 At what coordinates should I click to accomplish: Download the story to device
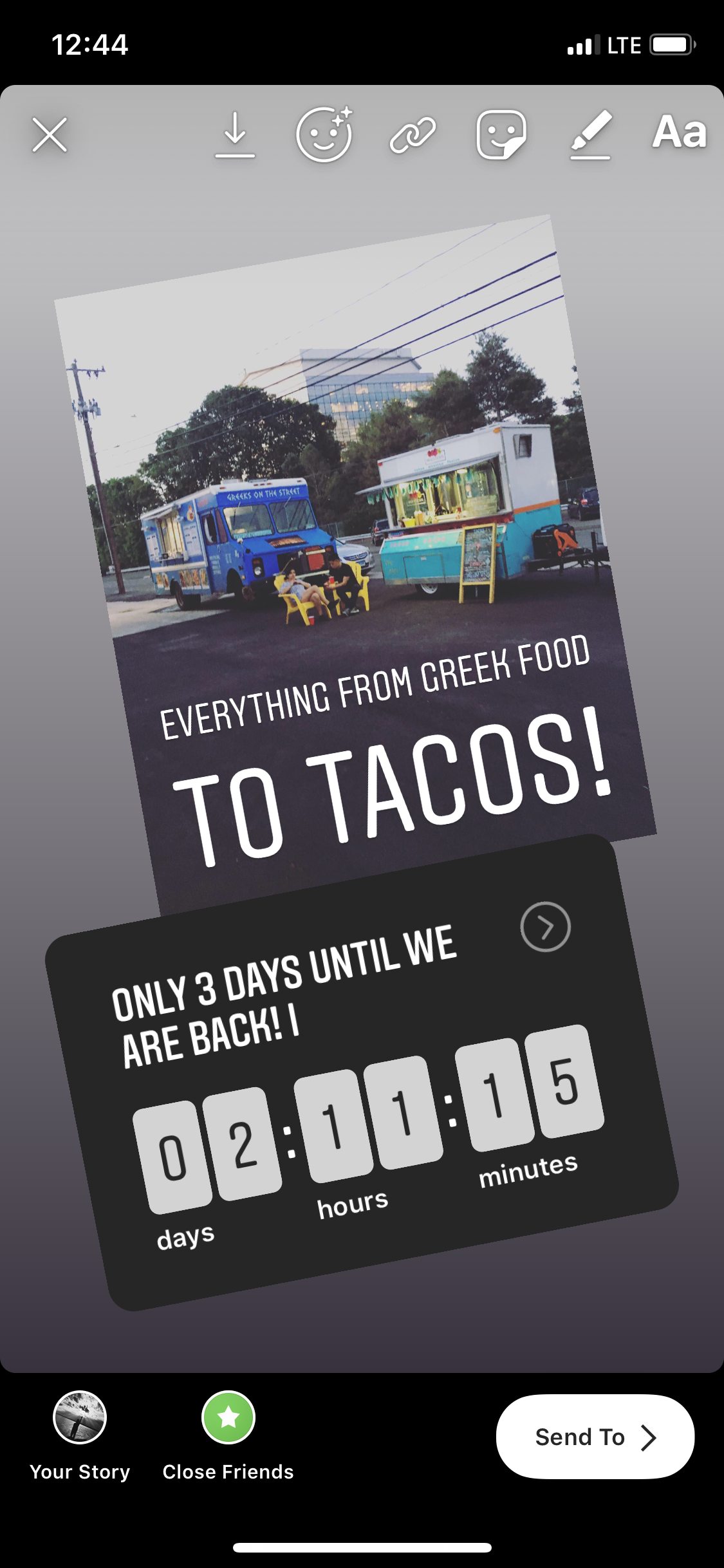click(x=235, y=135)
